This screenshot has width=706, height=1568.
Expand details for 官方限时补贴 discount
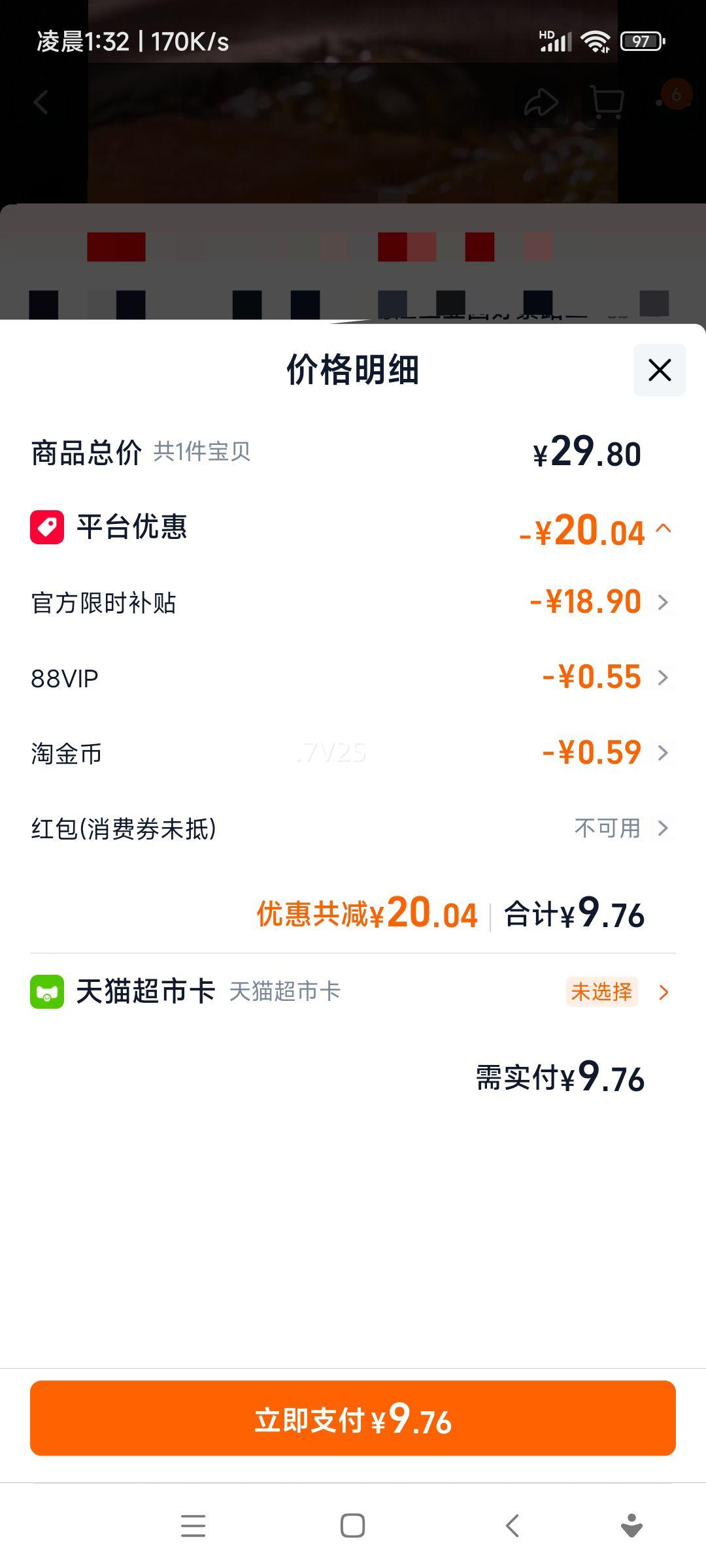pos(663,603)
